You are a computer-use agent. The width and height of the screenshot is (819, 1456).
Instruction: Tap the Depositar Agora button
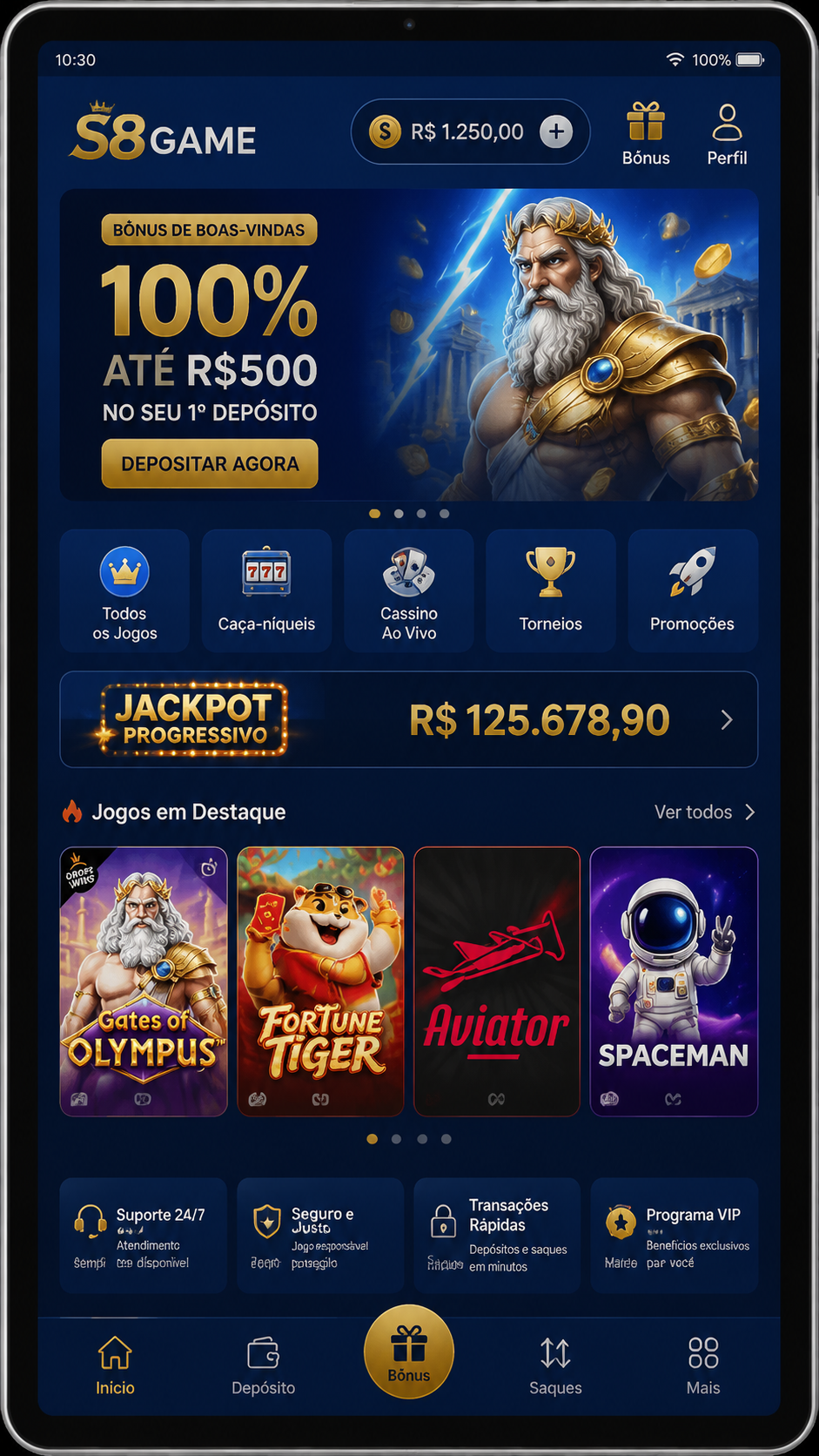pyautogui.click(x=210, y=463)
